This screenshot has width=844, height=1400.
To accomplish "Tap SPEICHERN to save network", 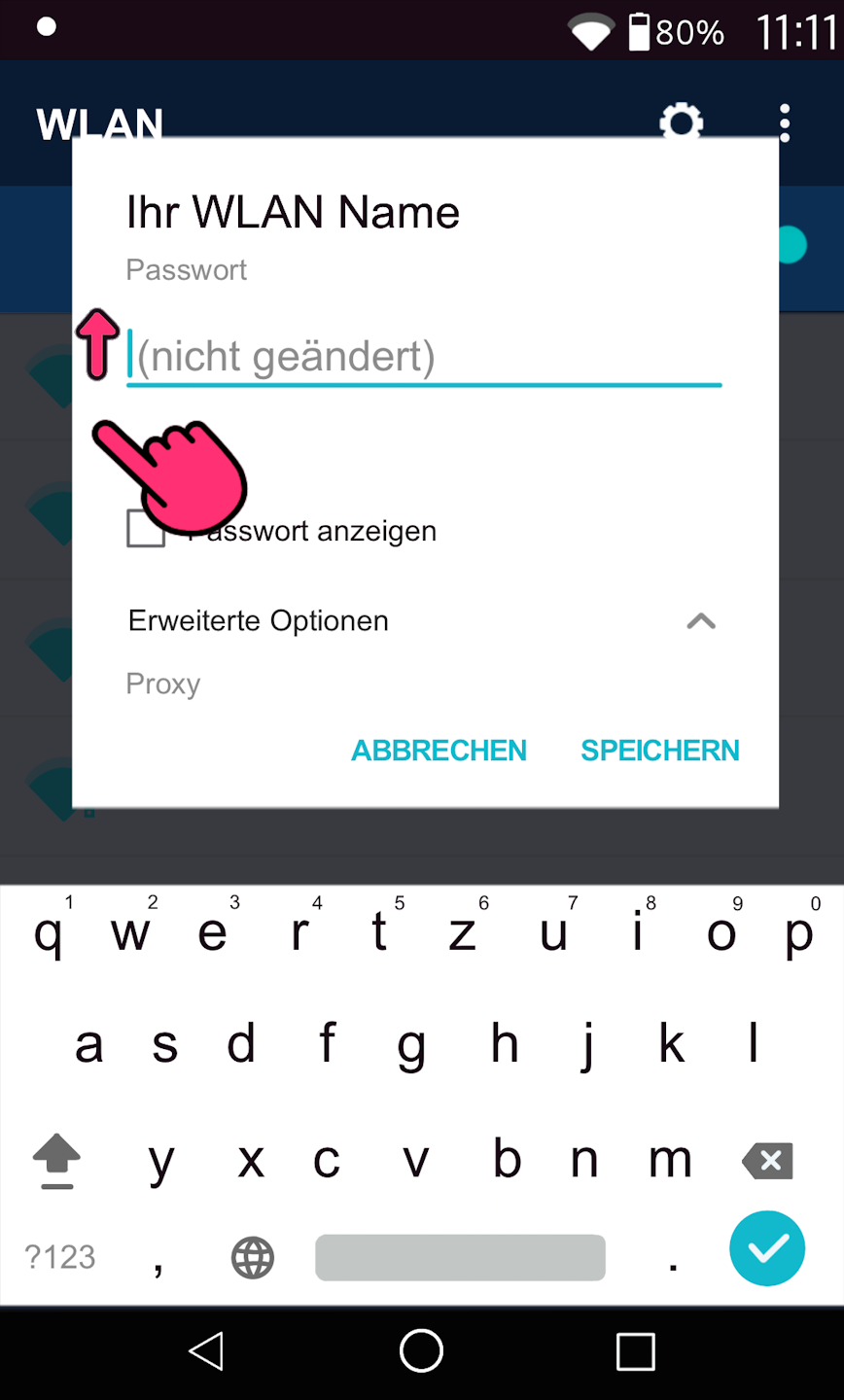I will pyautogui.click(x=660, y=751).
